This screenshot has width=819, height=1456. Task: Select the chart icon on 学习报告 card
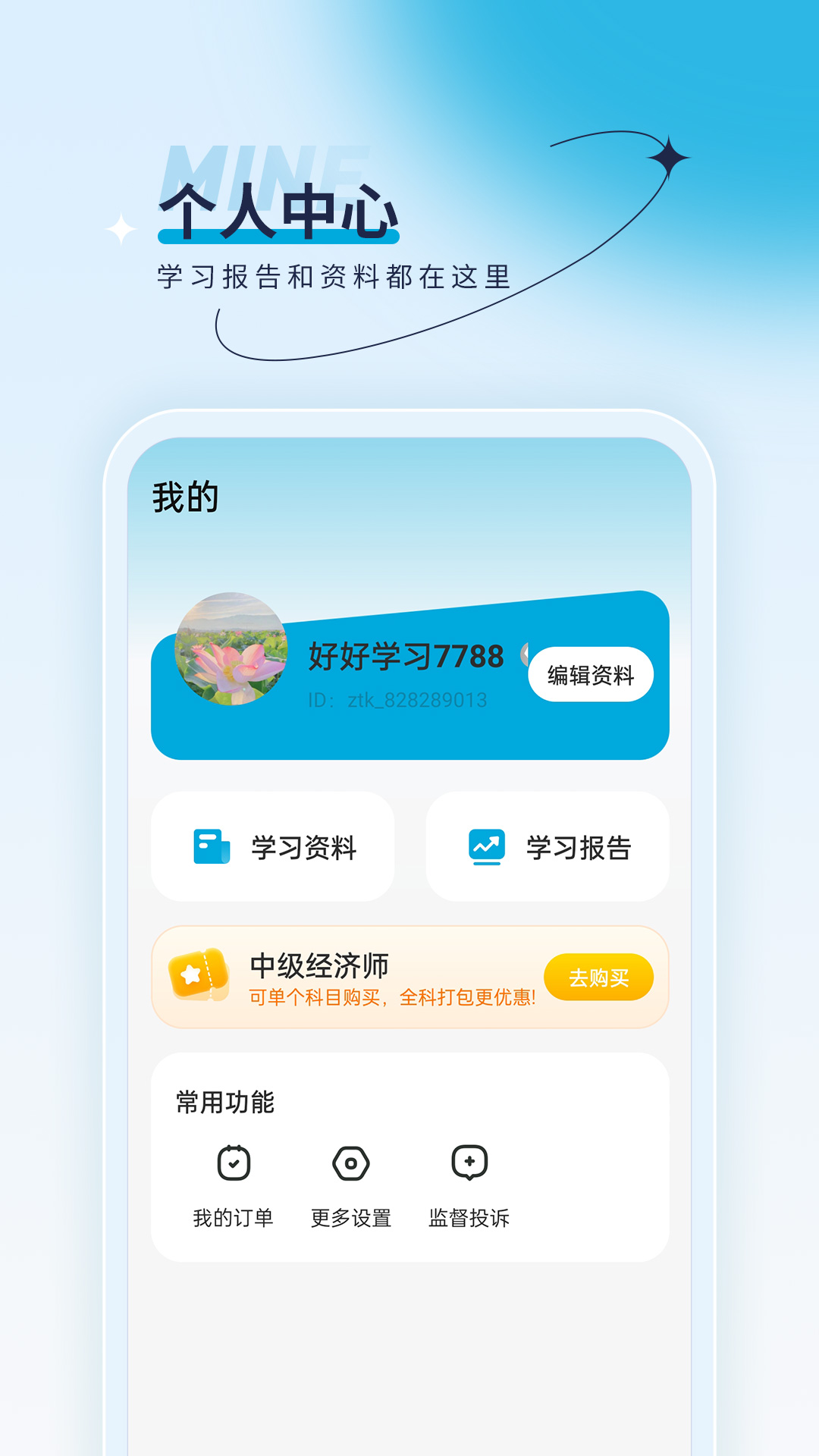pos(486,847)
